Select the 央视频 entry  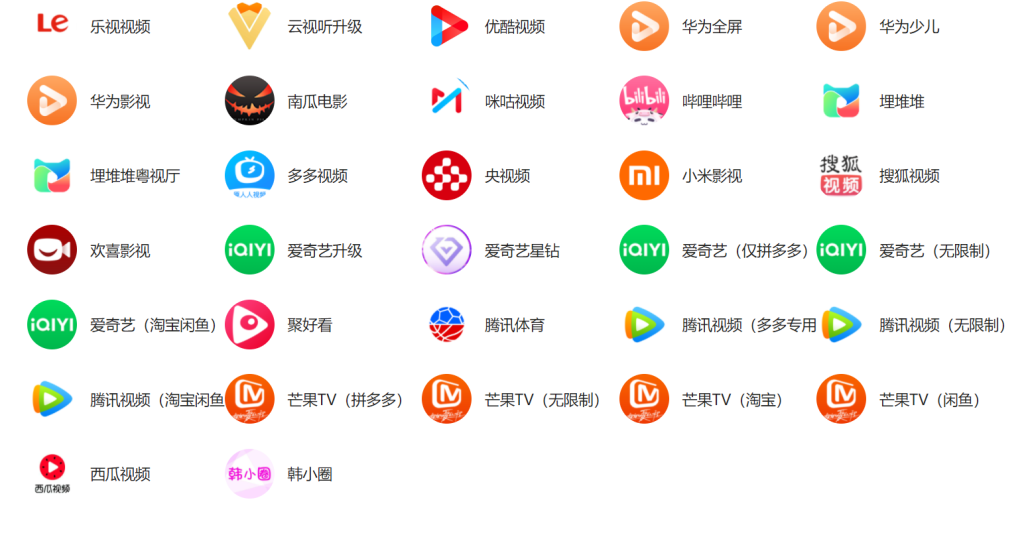[x=507, y=176]
